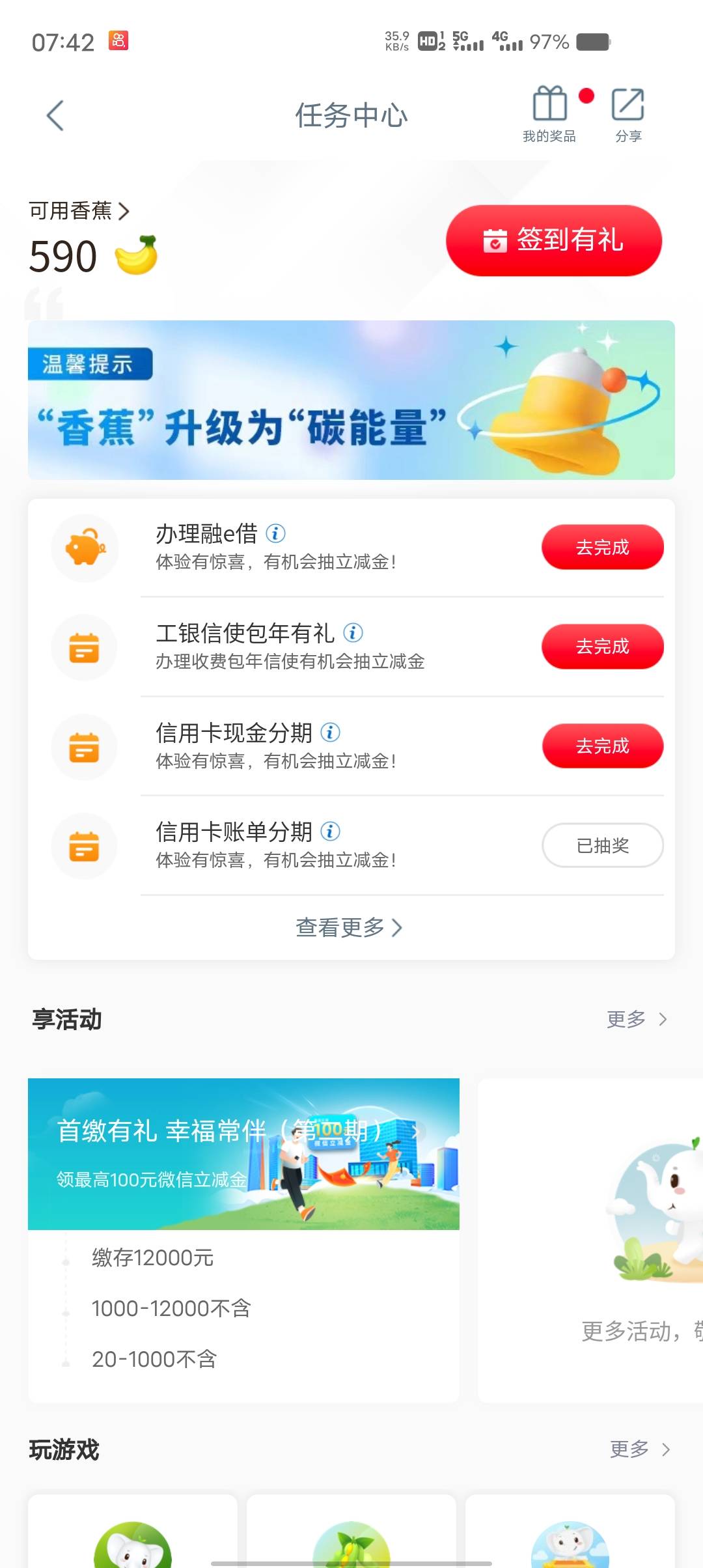The width and height of the screenshot is (703, 1568).
Task: Tap 去完成 for 信用卡现金分期
Action: [602, 746]
